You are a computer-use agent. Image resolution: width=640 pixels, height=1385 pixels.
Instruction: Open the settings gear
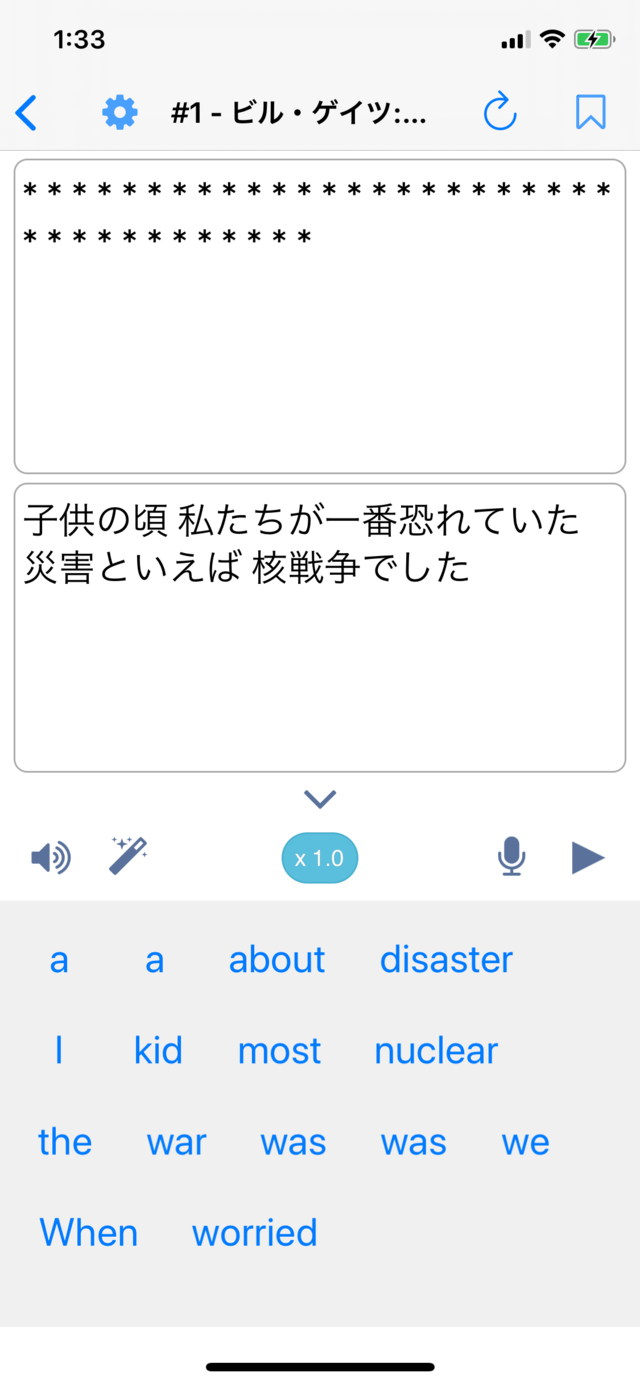[119, 113]
